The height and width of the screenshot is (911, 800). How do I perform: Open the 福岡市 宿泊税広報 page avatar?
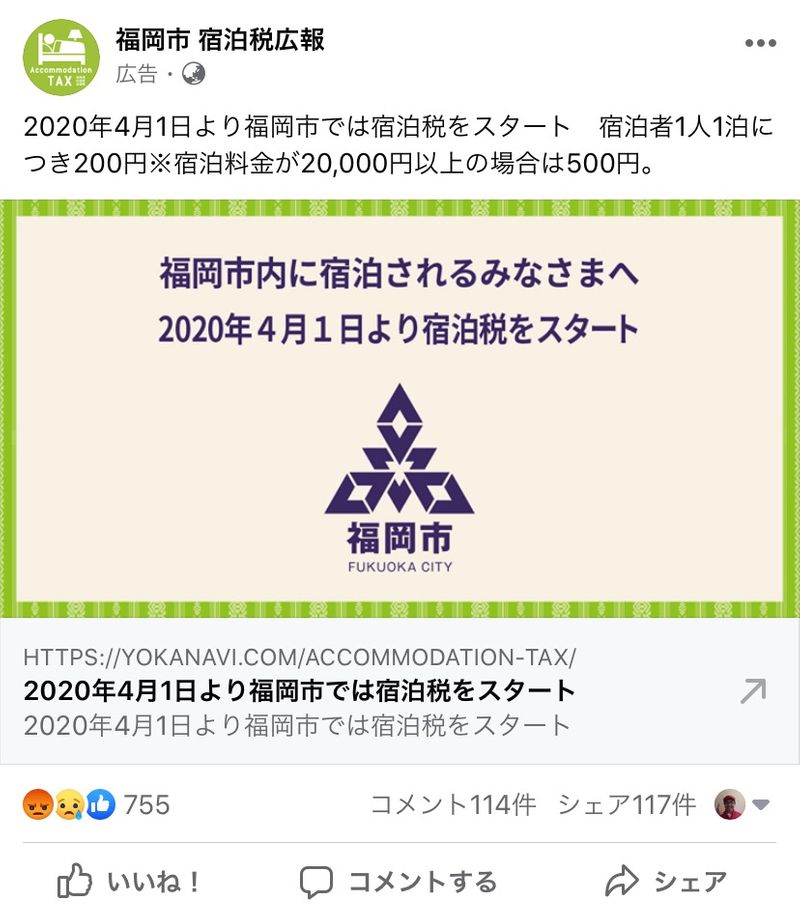[x=61, y=58]
